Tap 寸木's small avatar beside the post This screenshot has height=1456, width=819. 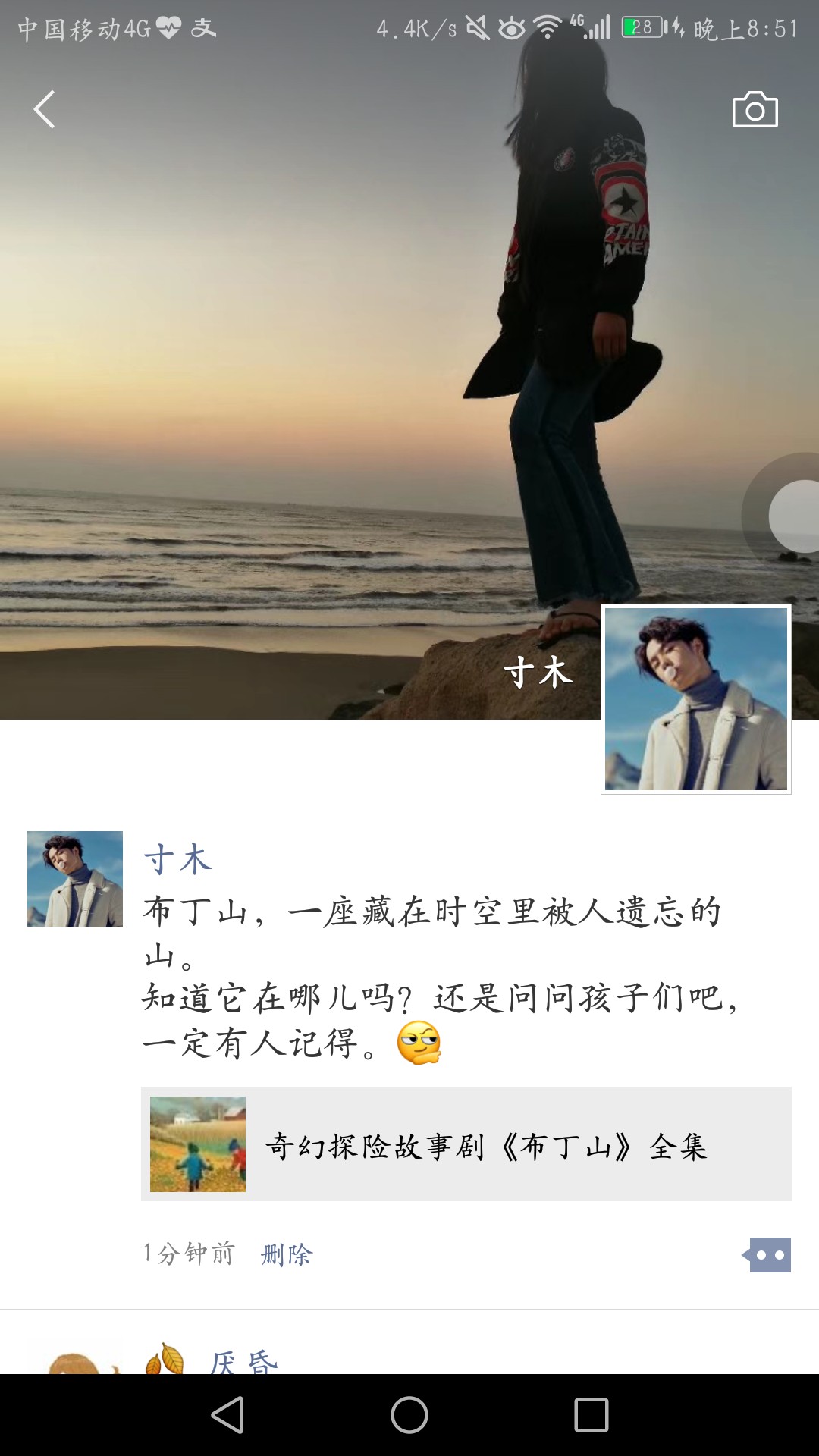(x=75, y=878)
